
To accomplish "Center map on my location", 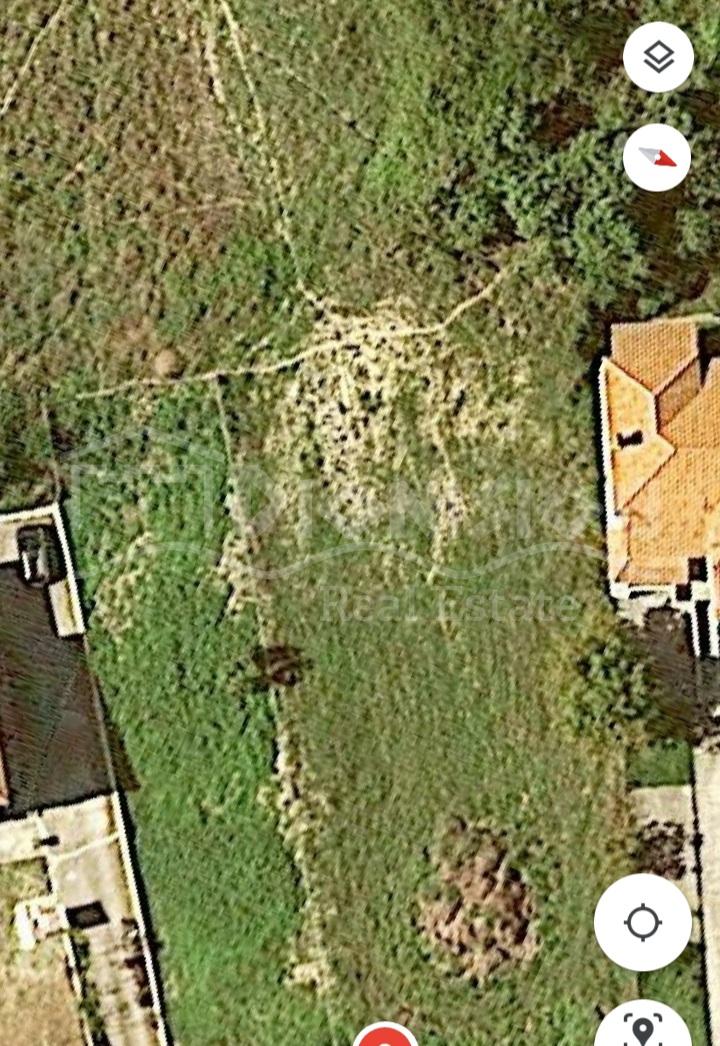I will click(x=642, y=922).
